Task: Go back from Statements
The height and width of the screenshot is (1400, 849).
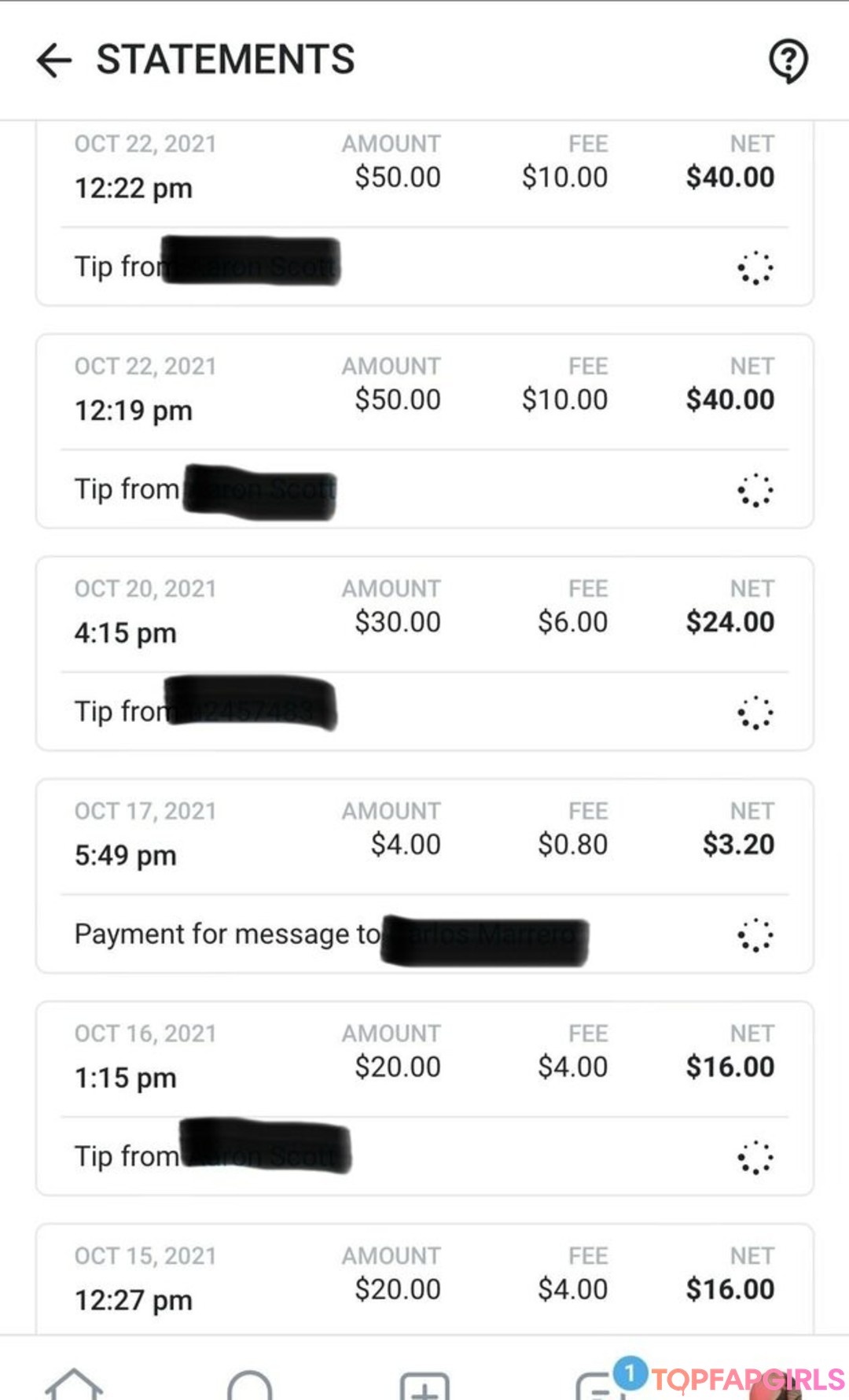Action: click(x=54, y=61)
